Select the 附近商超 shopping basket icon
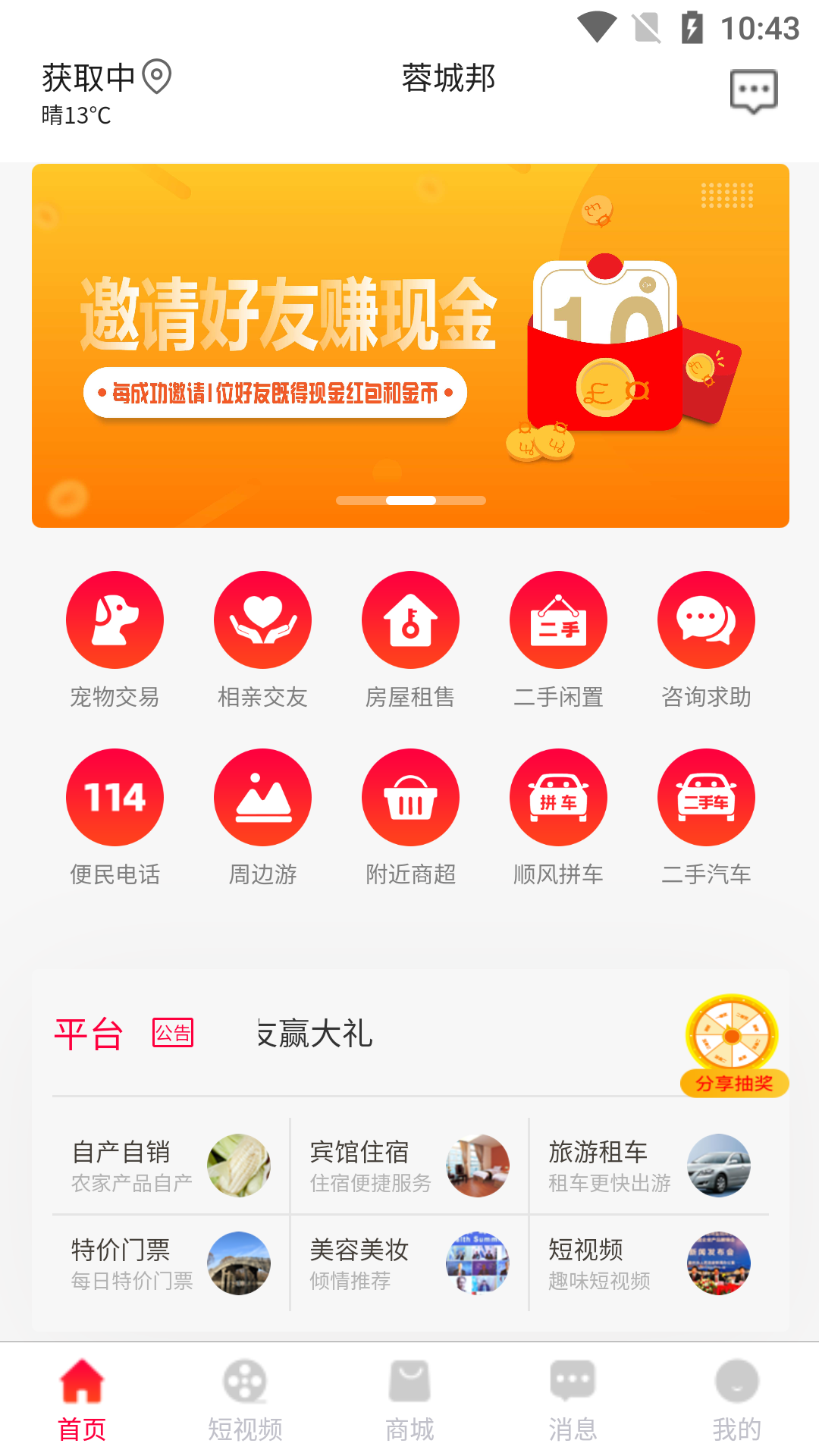Image resolution: width=819 pixels, height=1456 pixels. tap(410, 797)
